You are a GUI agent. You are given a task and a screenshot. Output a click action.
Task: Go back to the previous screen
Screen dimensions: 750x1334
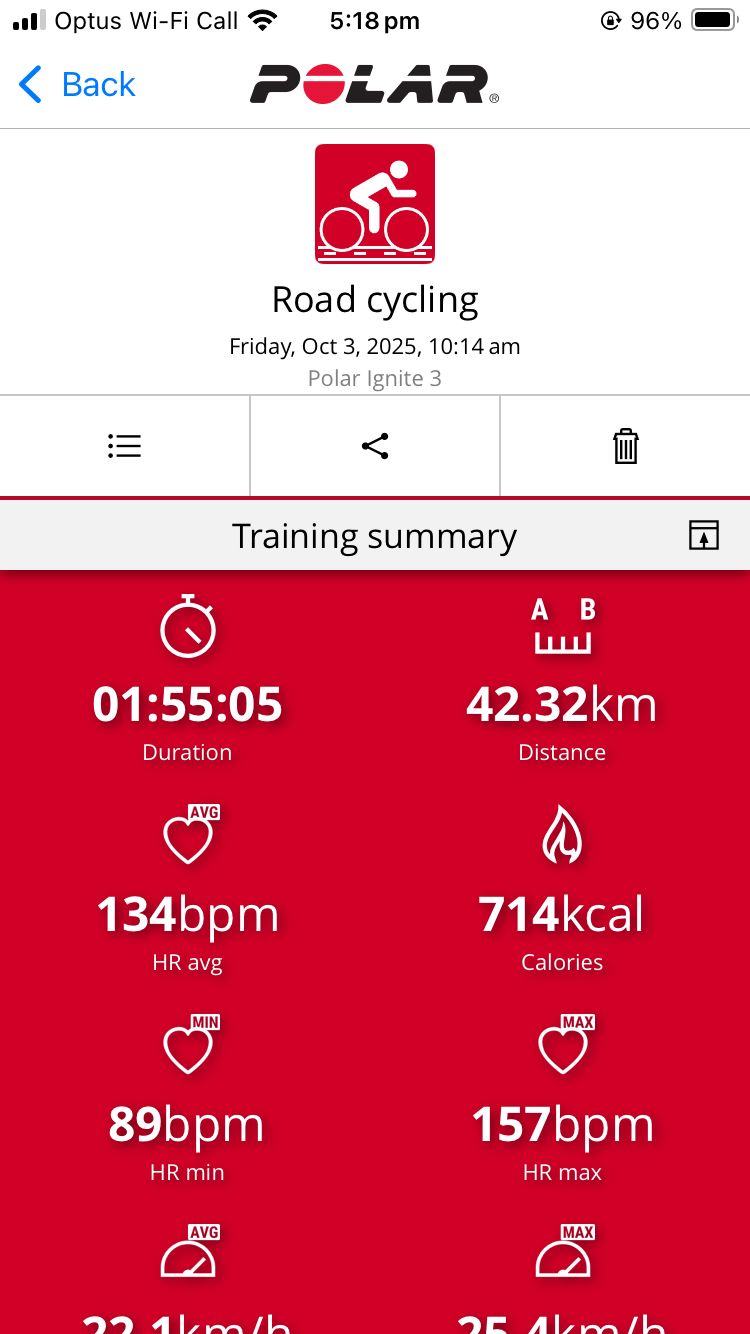(78, 85)
